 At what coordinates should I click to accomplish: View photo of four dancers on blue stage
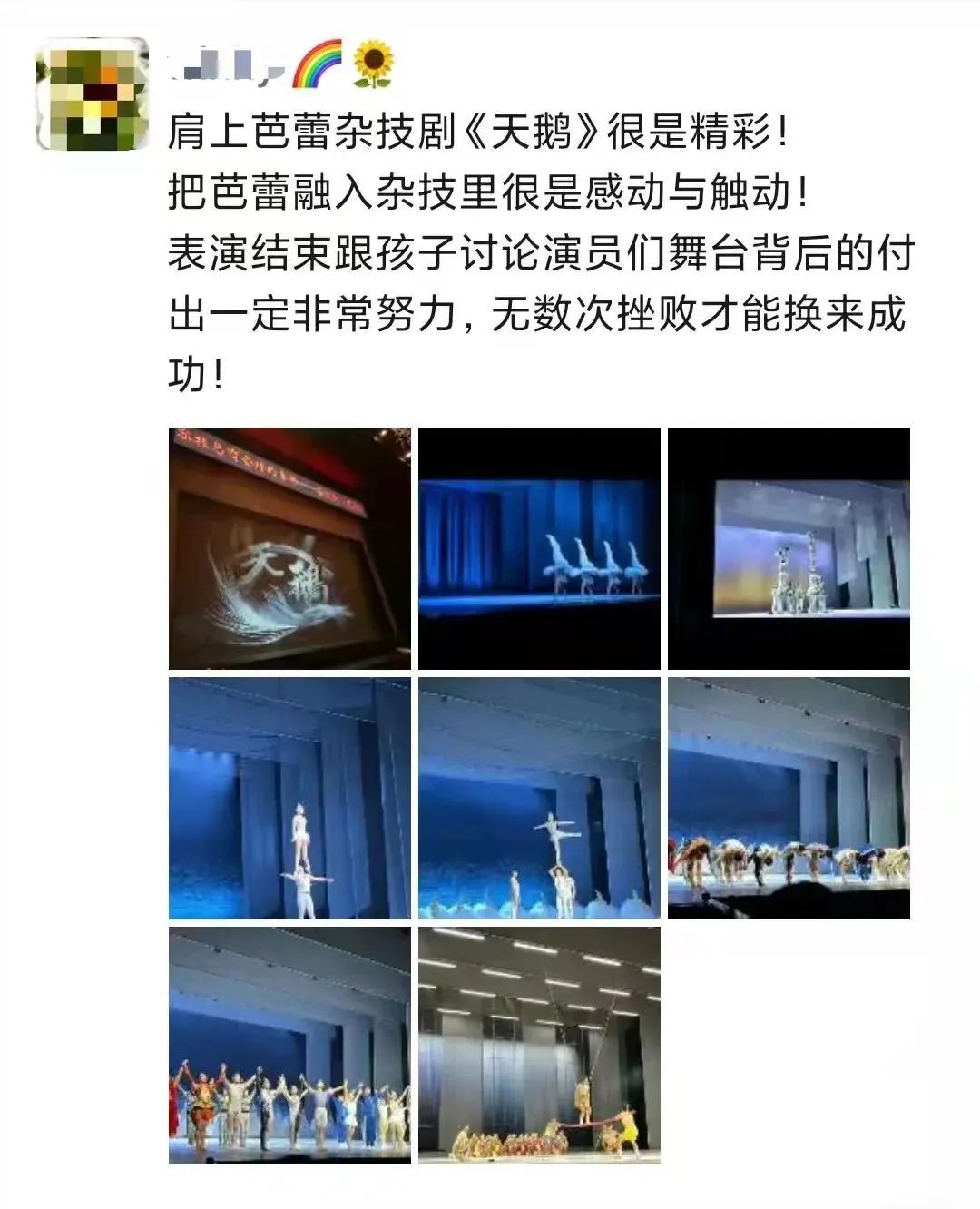click(x=539, y=548)
